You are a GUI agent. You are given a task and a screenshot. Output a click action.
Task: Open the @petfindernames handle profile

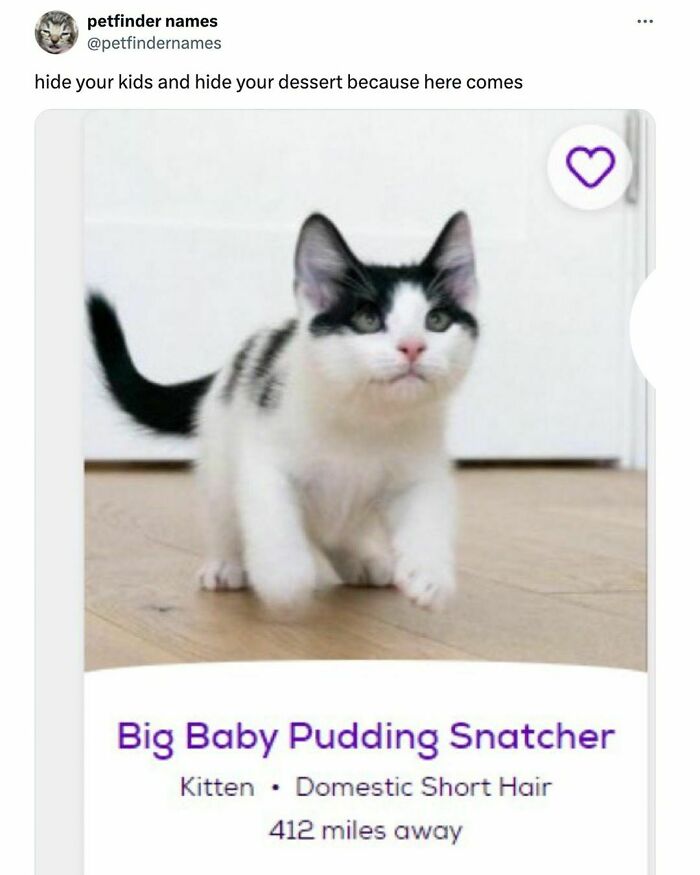point(154,43)
